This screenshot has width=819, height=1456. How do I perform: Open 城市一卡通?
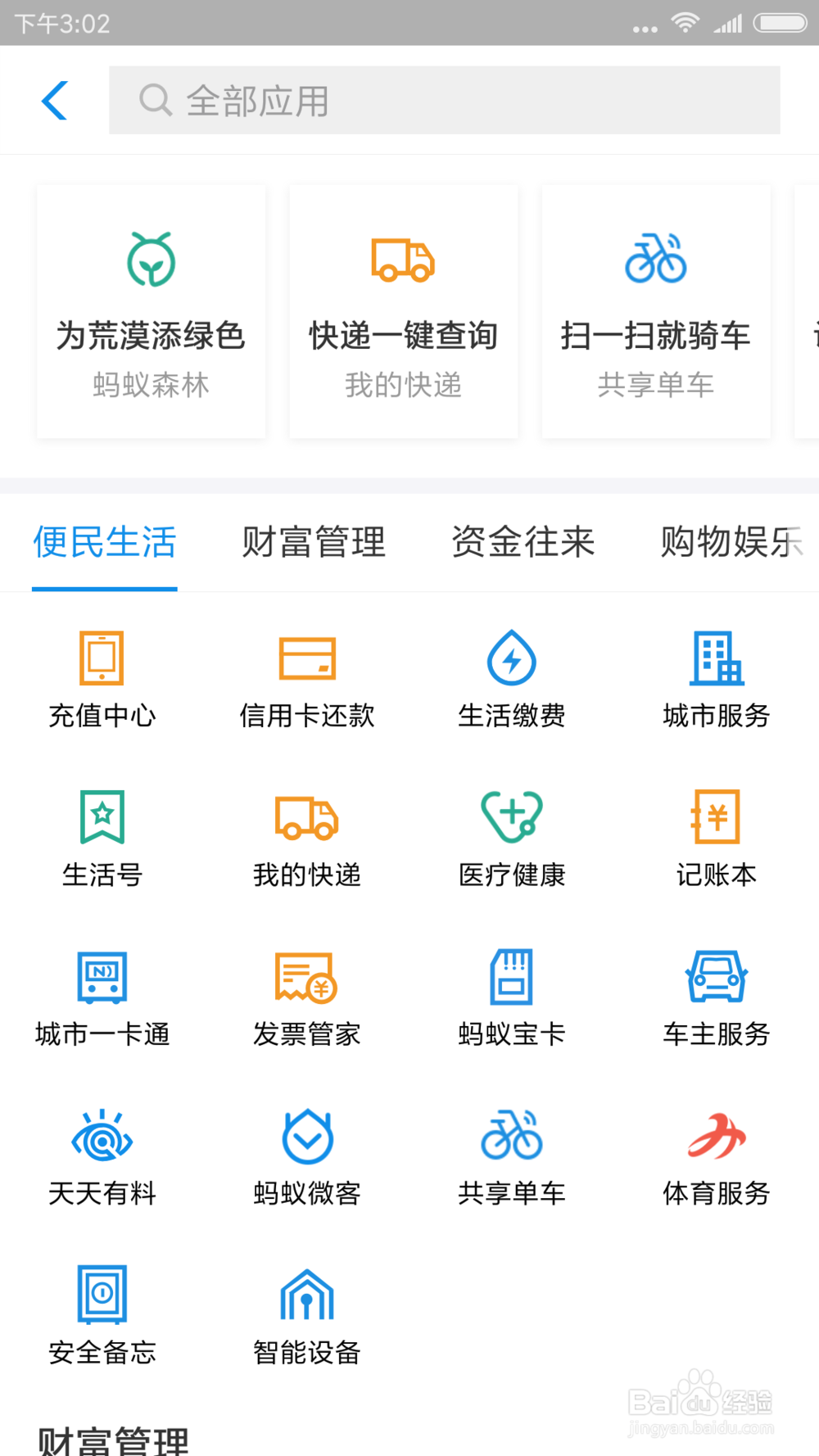tap(102, 998)
